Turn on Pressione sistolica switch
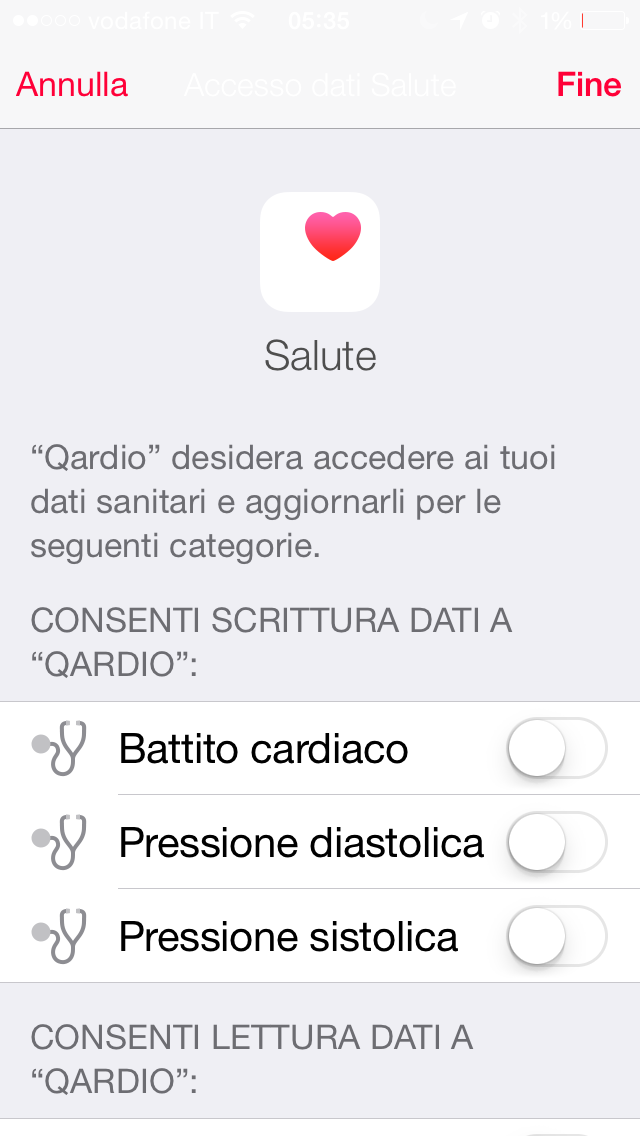The image size is (640, 1136). point(557,936)
